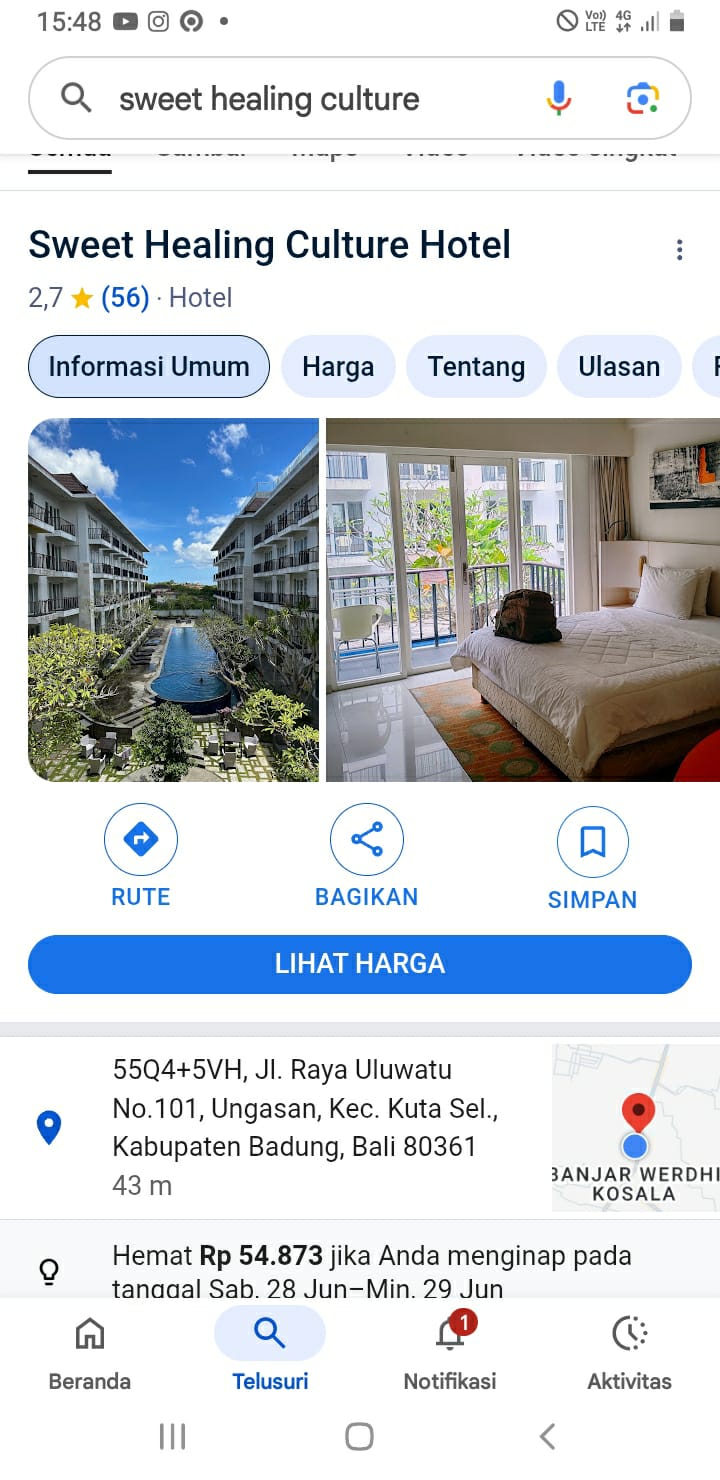This screenshot has width=720, height=1480.
Task: Open the hotel pool photo
Action: (x=173, y=600)
